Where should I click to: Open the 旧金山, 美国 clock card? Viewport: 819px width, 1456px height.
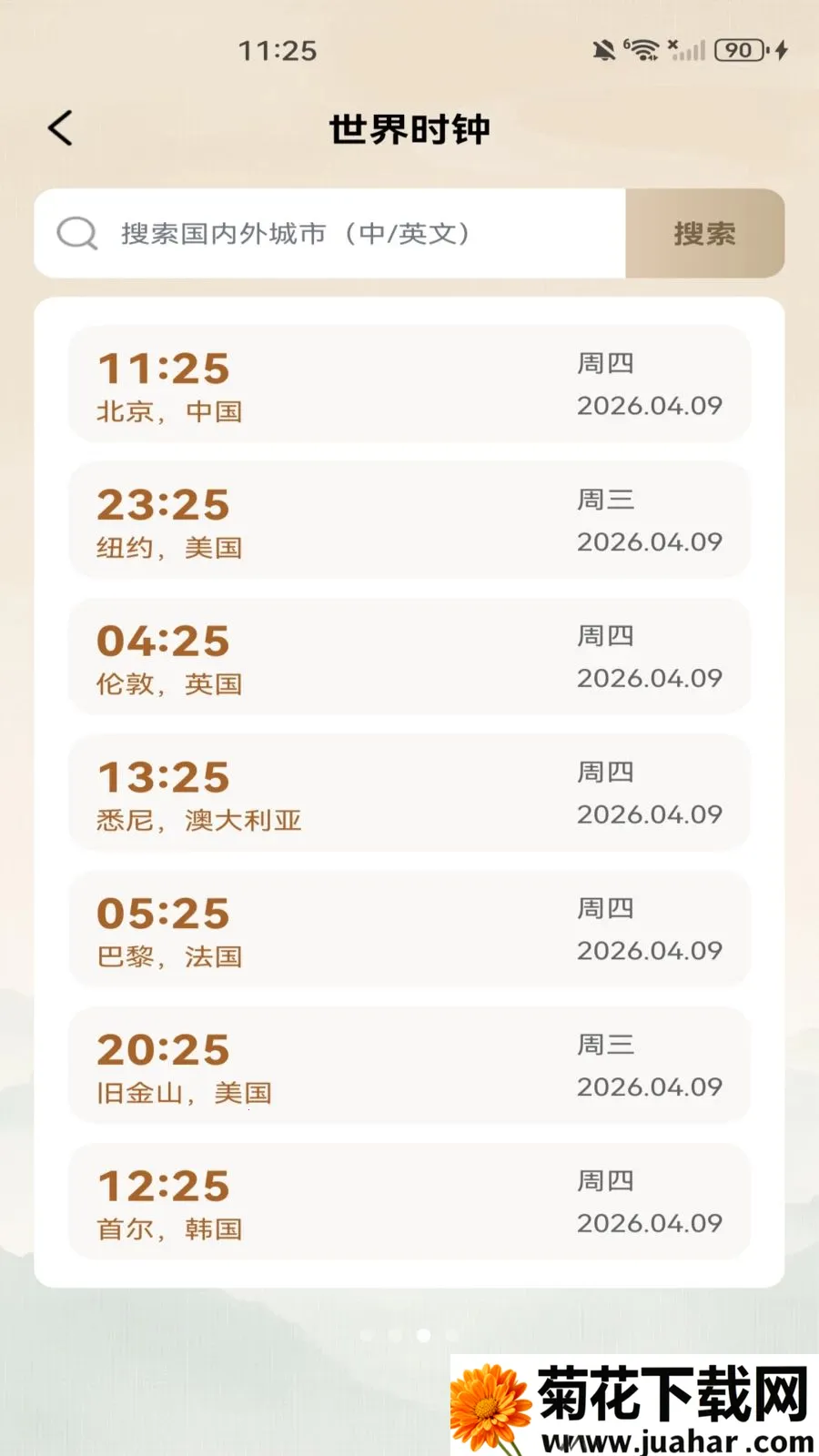click(409, 1066)
